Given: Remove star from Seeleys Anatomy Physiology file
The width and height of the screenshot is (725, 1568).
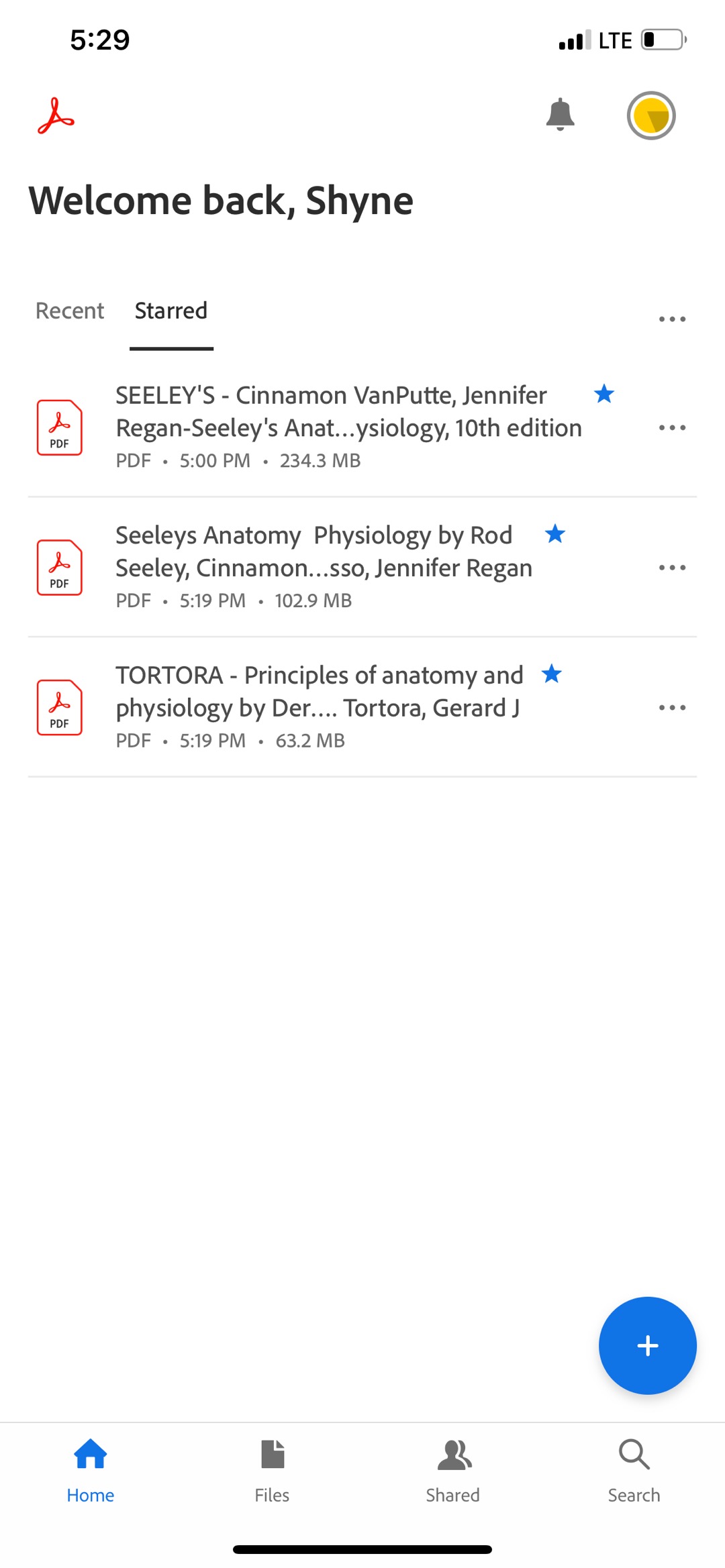Looking at the screenshot, I should point(555,534).
